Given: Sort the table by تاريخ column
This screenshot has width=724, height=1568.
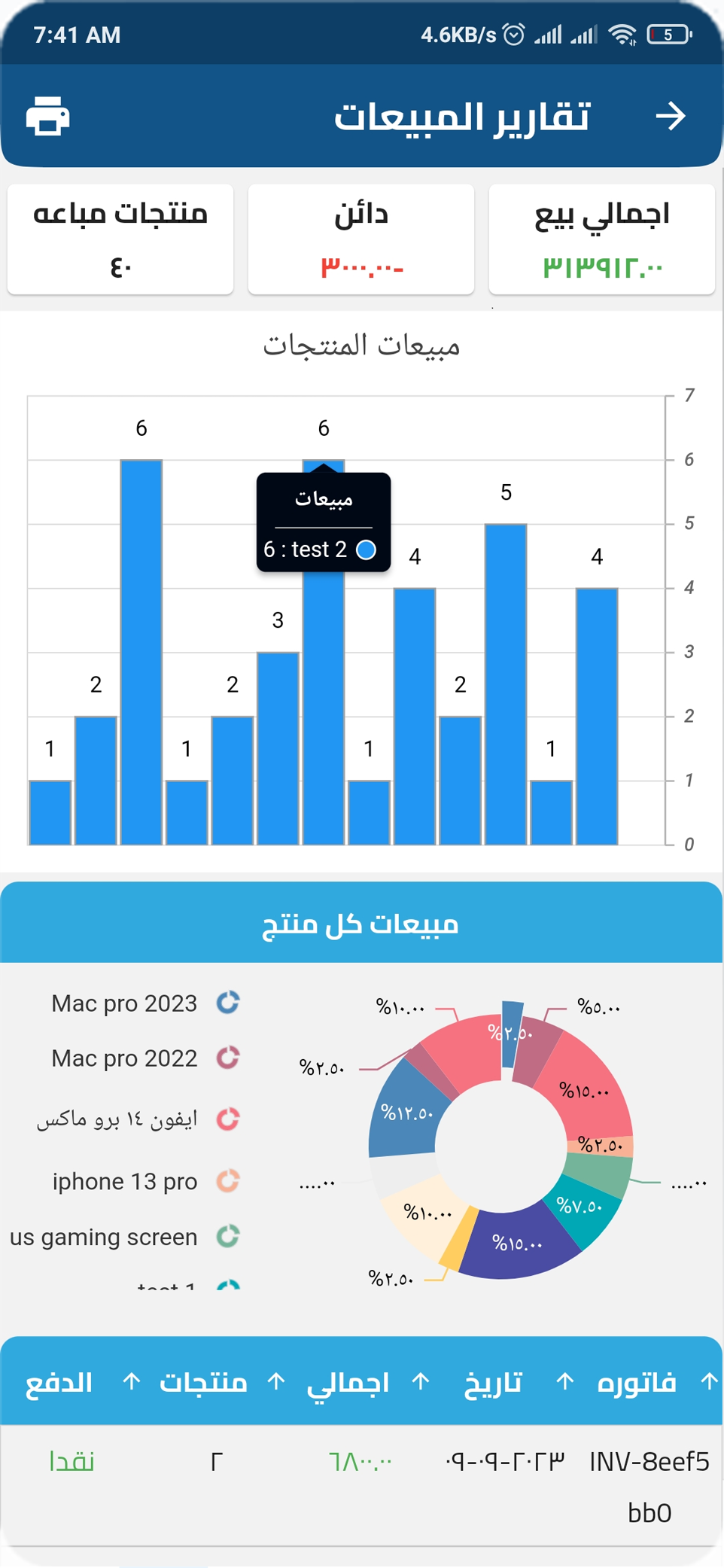Looking at the screenshot, I should pos(493,1383).
